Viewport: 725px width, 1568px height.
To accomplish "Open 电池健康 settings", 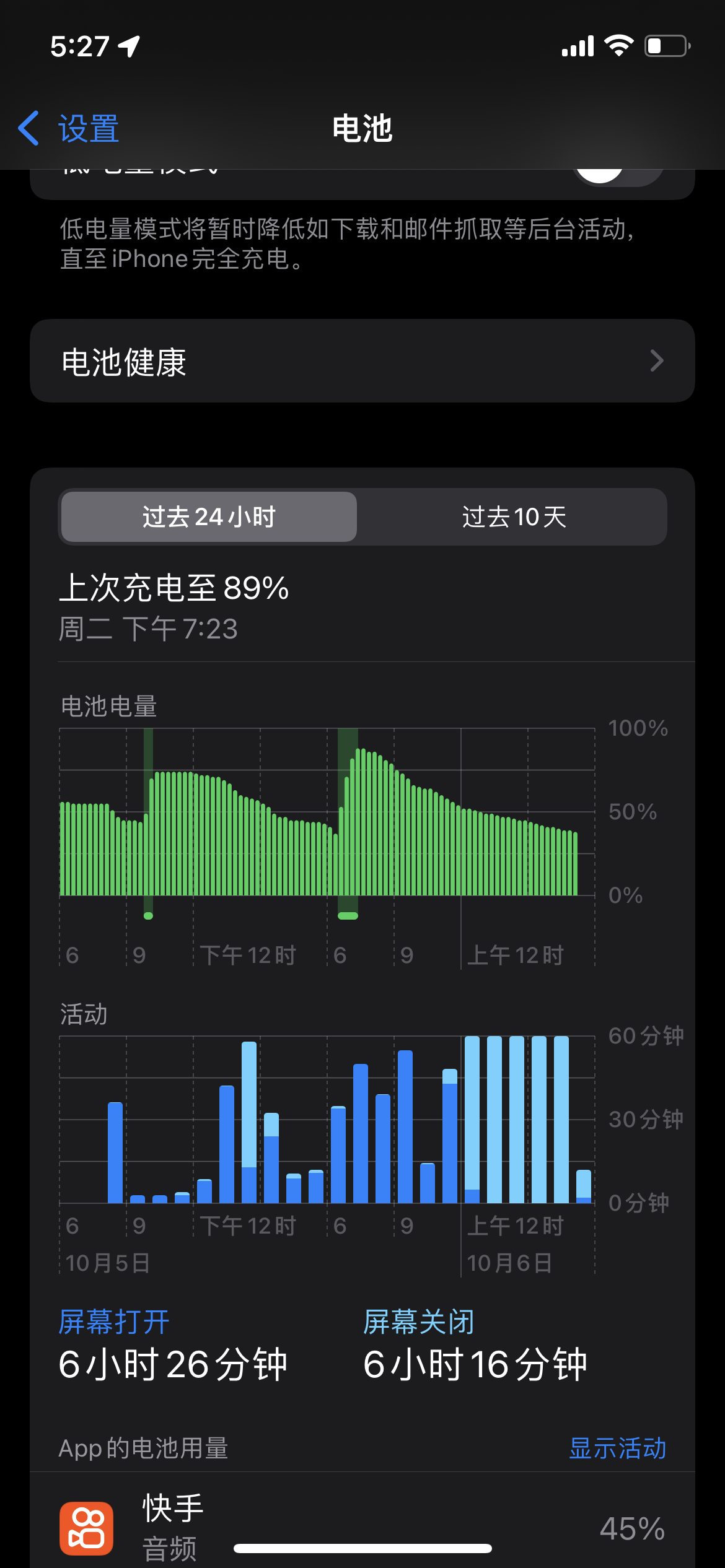I will (362, 362).
